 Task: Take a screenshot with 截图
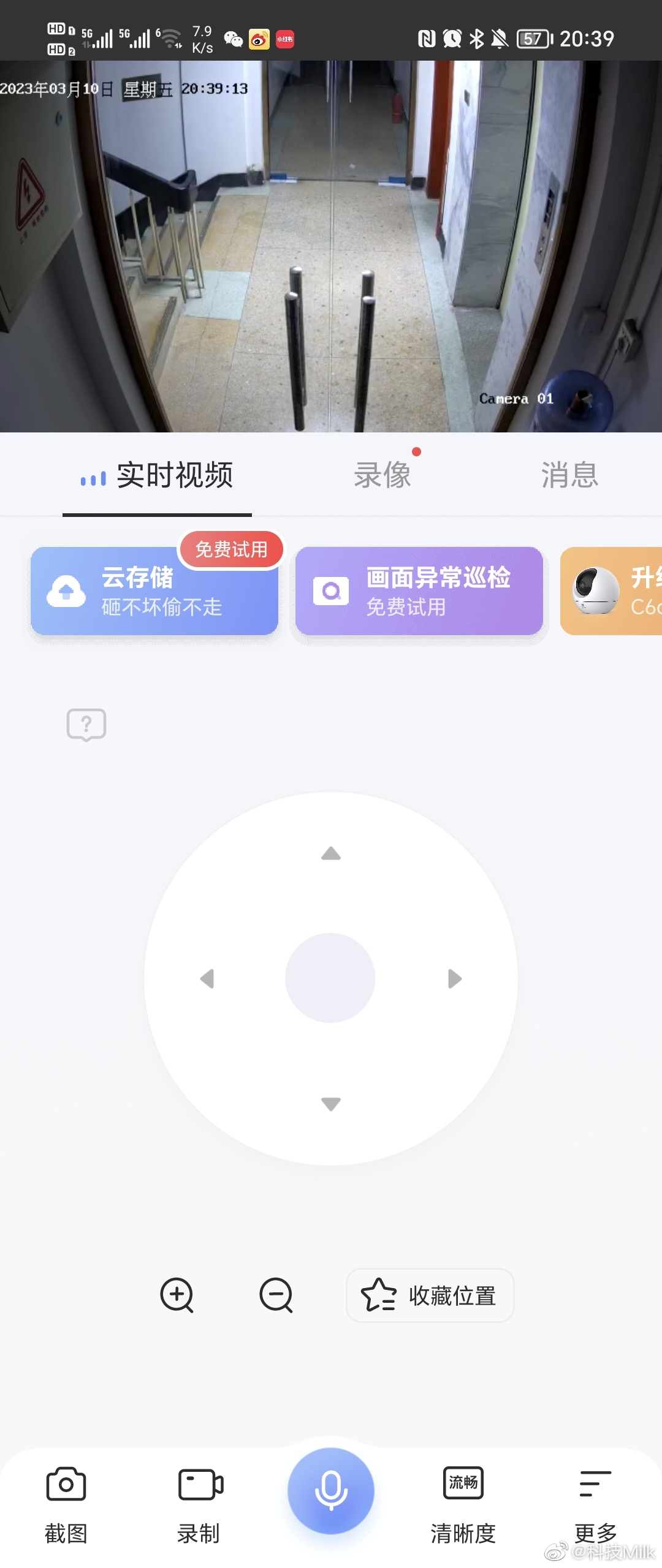66,1503
